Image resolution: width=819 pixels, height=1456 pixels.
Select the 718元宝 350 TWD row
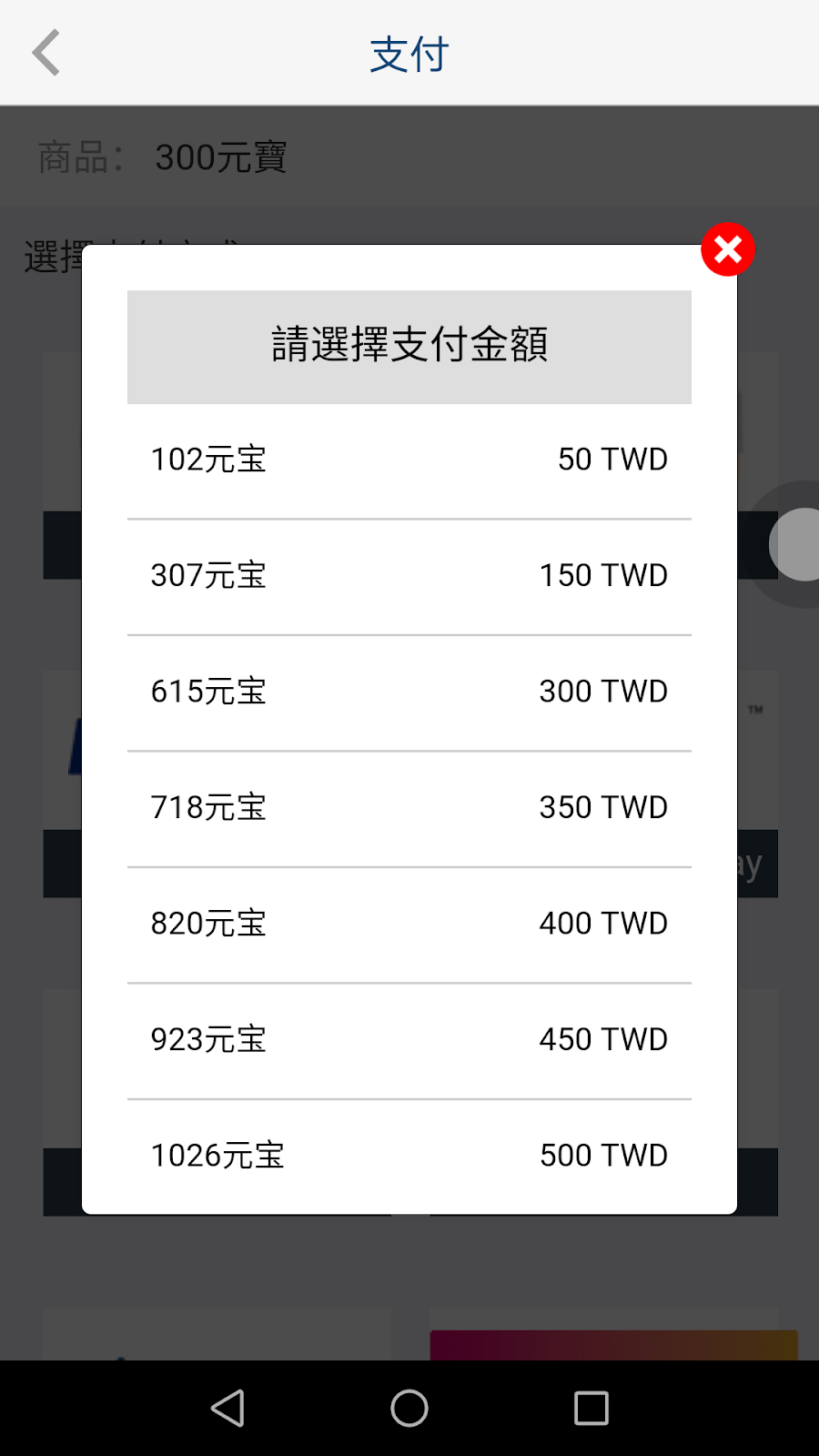[409, 809]
